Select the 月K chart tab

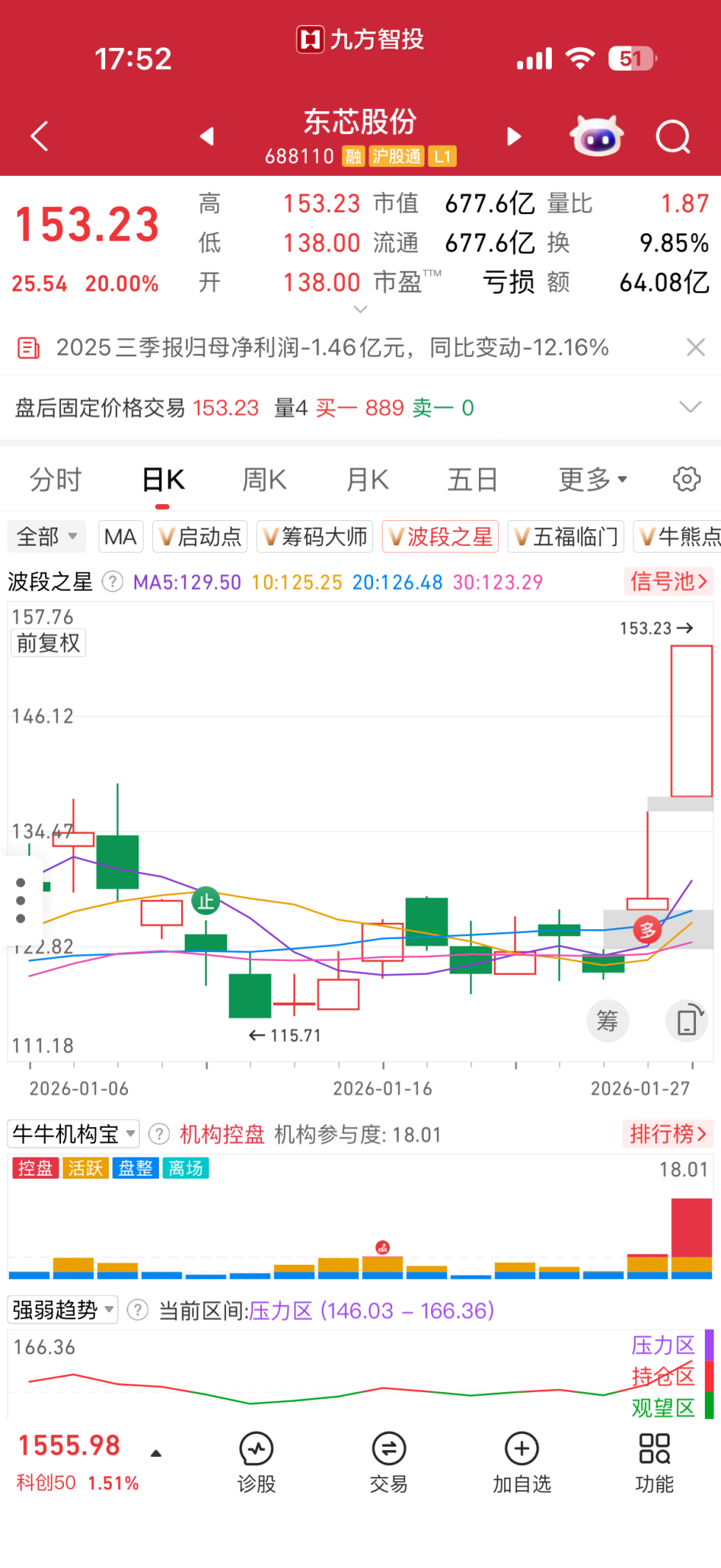pyautogui.click(x=367, y=480)
